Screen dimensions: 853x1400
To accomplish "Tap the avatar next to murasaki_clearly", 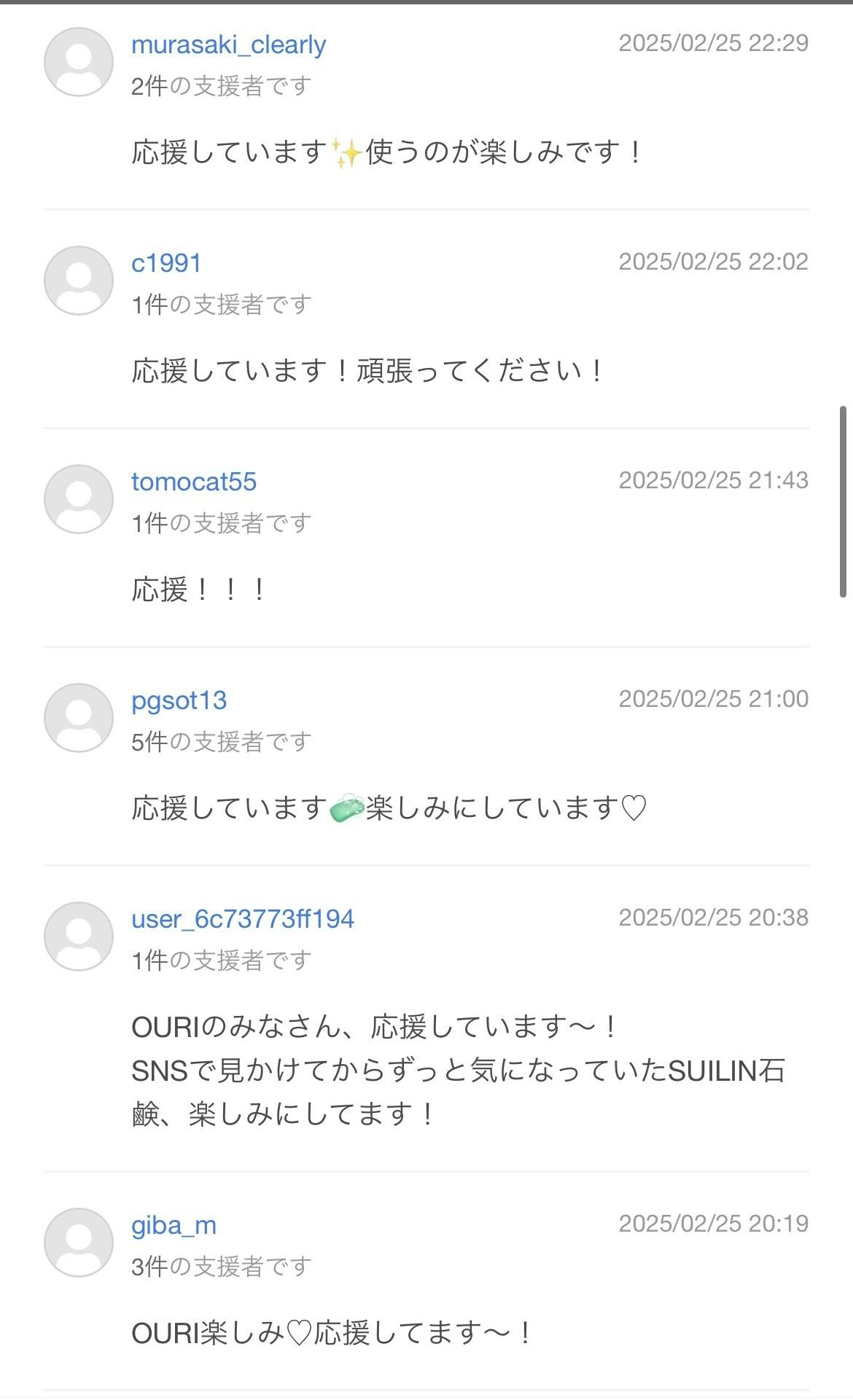I will pyautogui.click(x=79, y=62).
